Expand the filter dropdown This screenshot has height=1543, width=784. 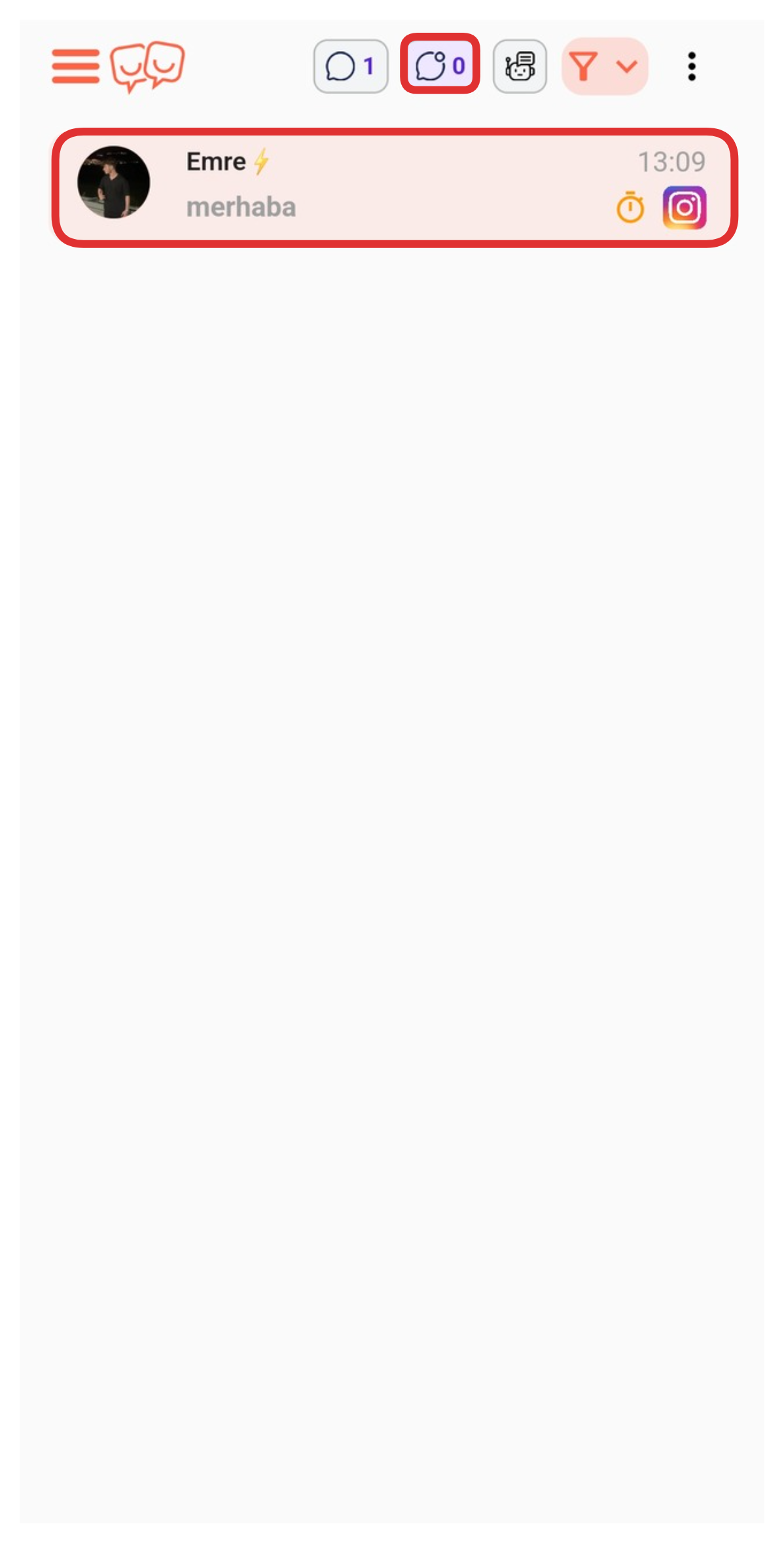point(605,66)
